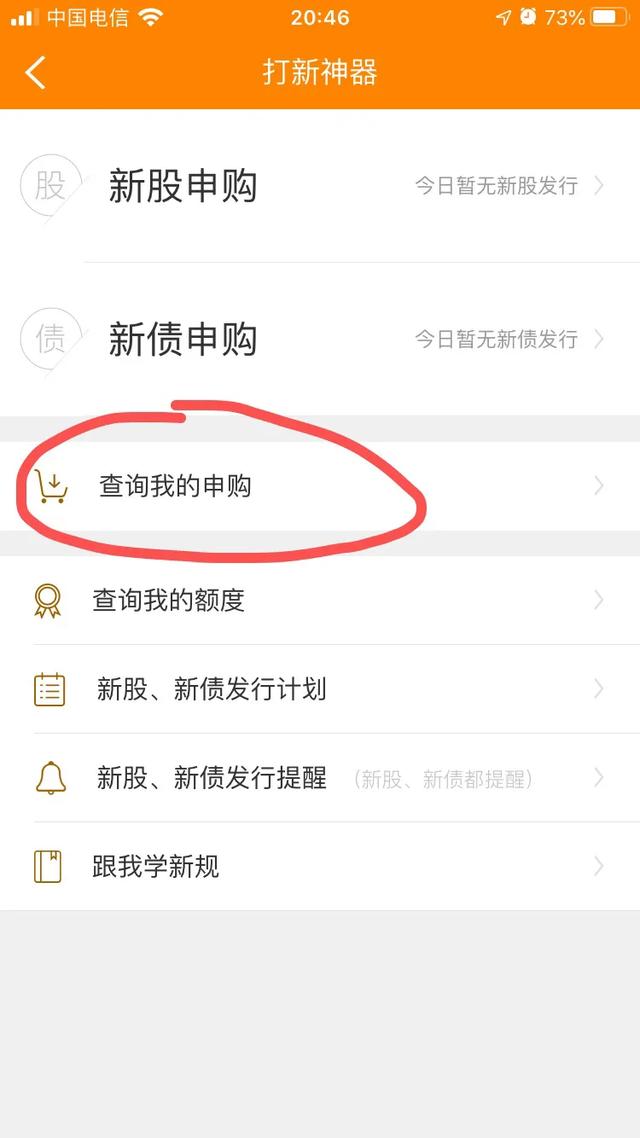Go back using the header arrow
The image size is (640, 1138).
click(36, 73)
